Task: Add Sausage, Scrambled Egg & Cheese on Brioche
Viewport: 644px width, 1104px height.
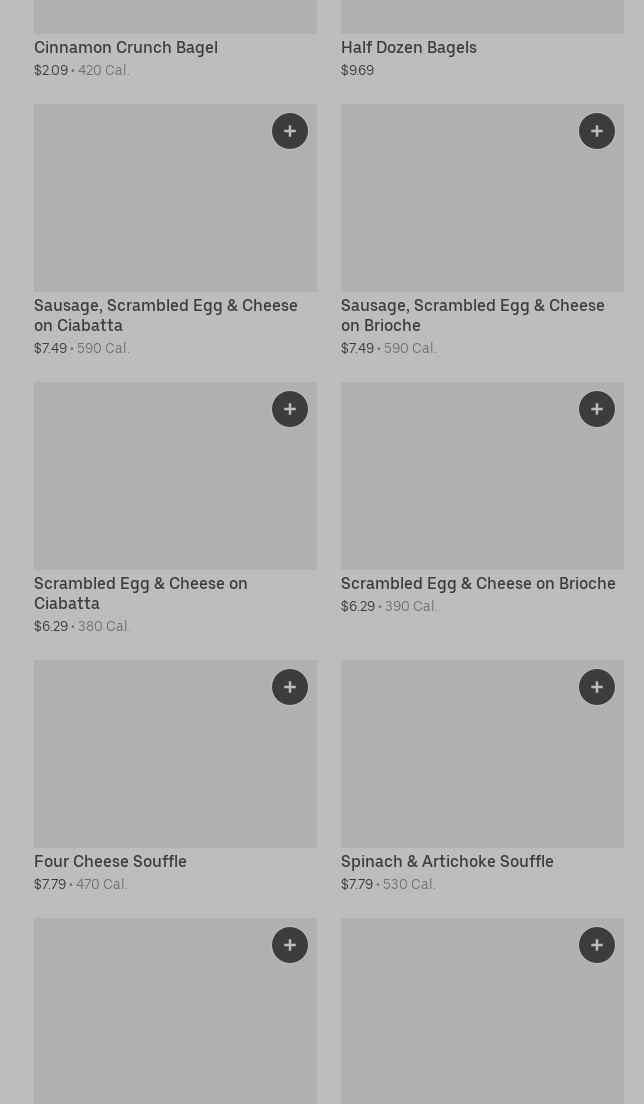Action: (x=597, y=131)
